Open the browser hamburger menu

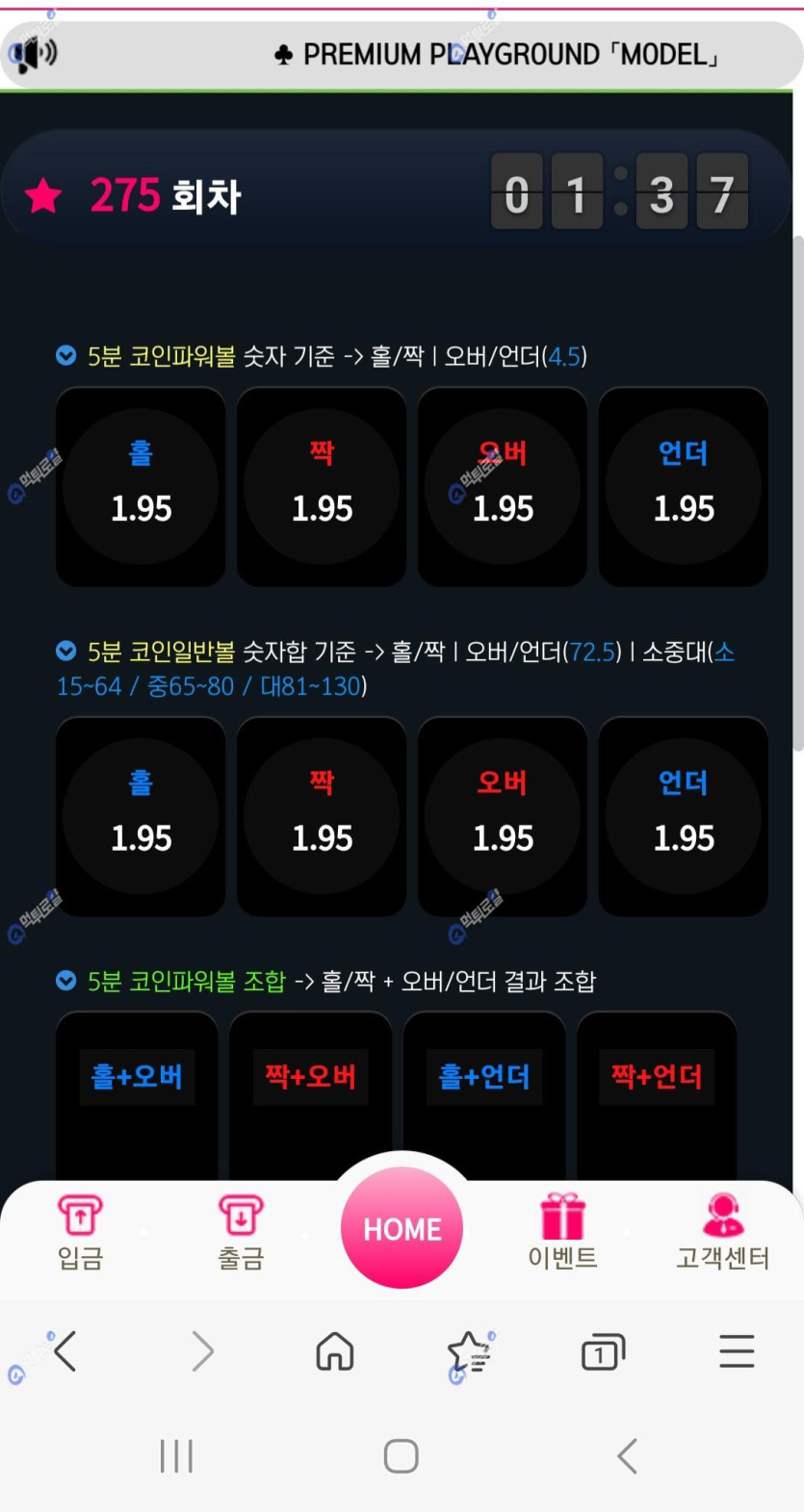737,1351
